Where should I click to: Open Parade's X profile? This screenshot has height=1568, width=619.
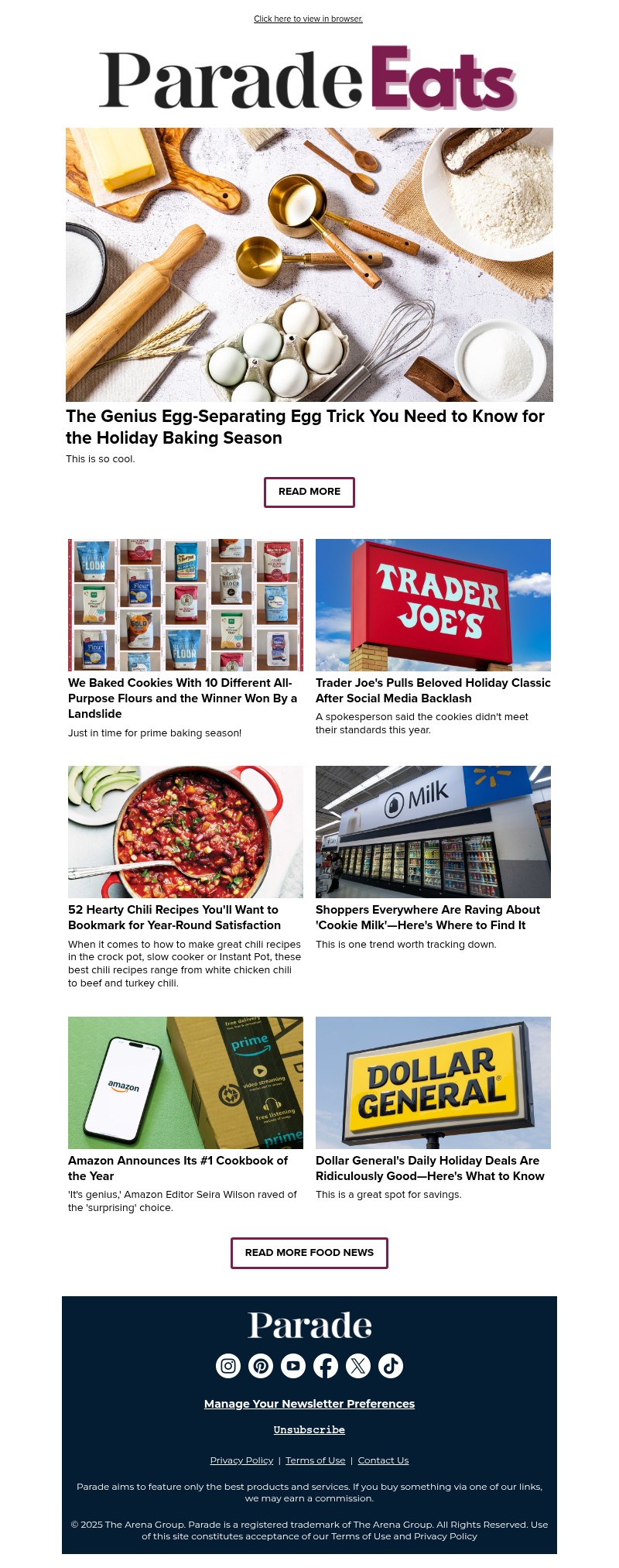358,1365
